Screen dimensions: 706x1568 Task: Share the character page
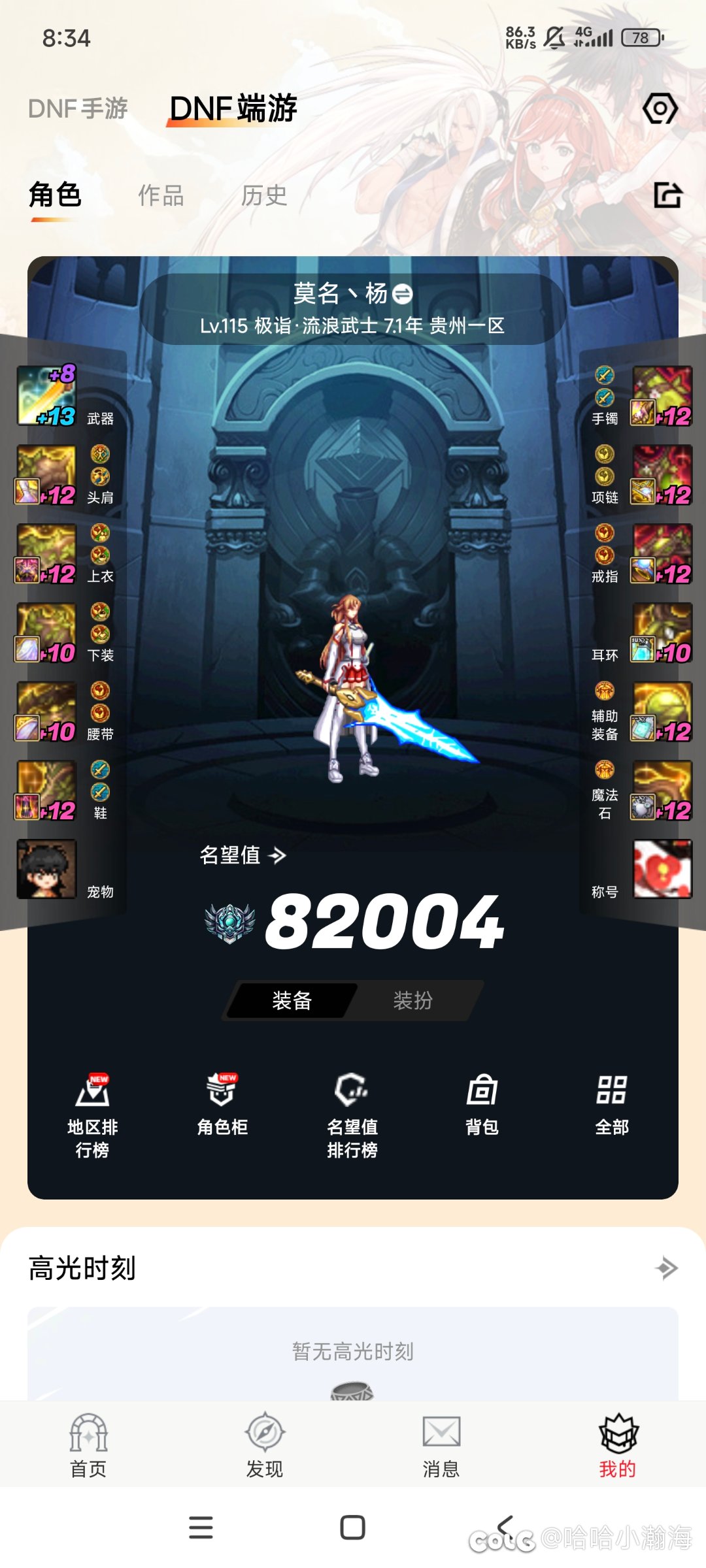[x=668, y=195]
